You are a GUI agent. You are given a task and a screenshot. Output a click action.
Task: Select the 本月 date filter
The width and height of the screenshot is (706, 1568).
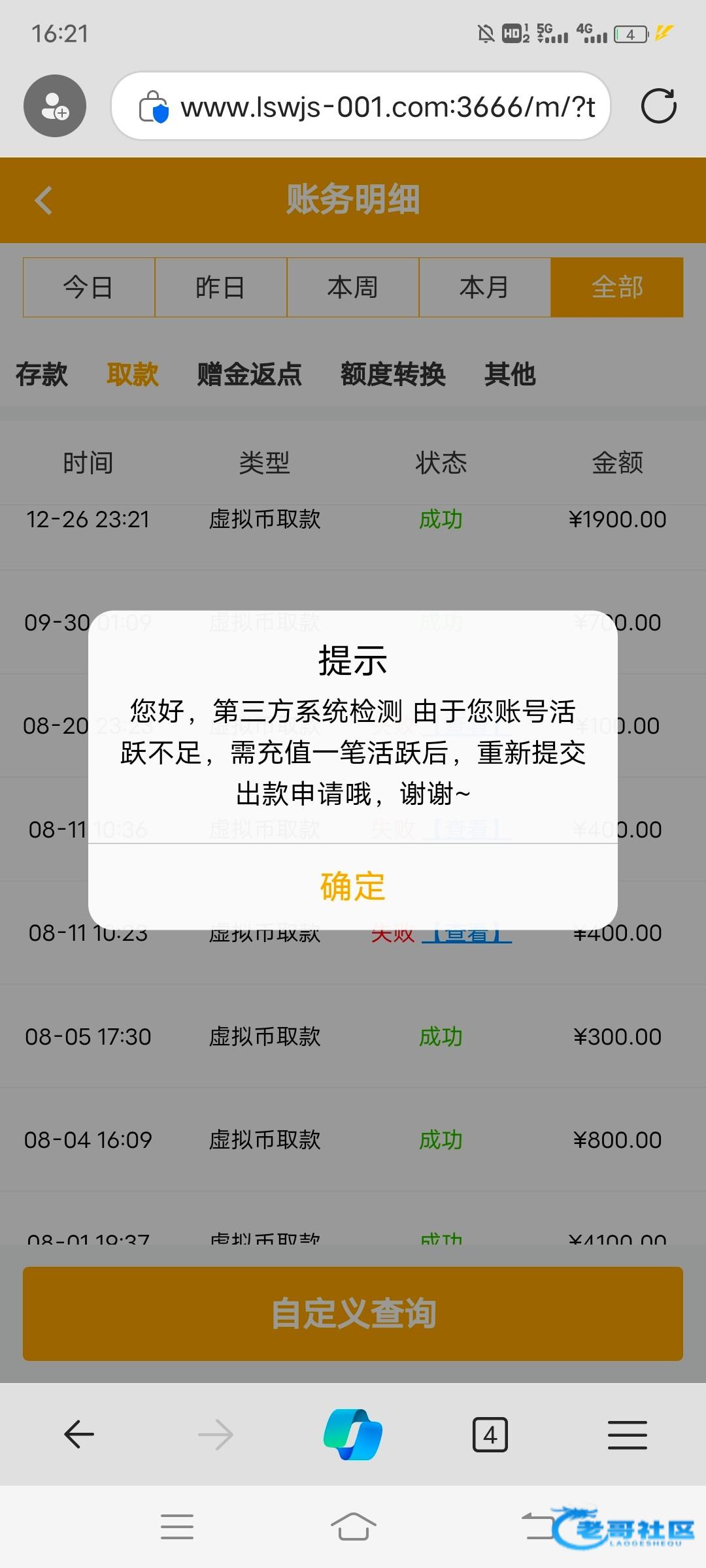[485, 287]
